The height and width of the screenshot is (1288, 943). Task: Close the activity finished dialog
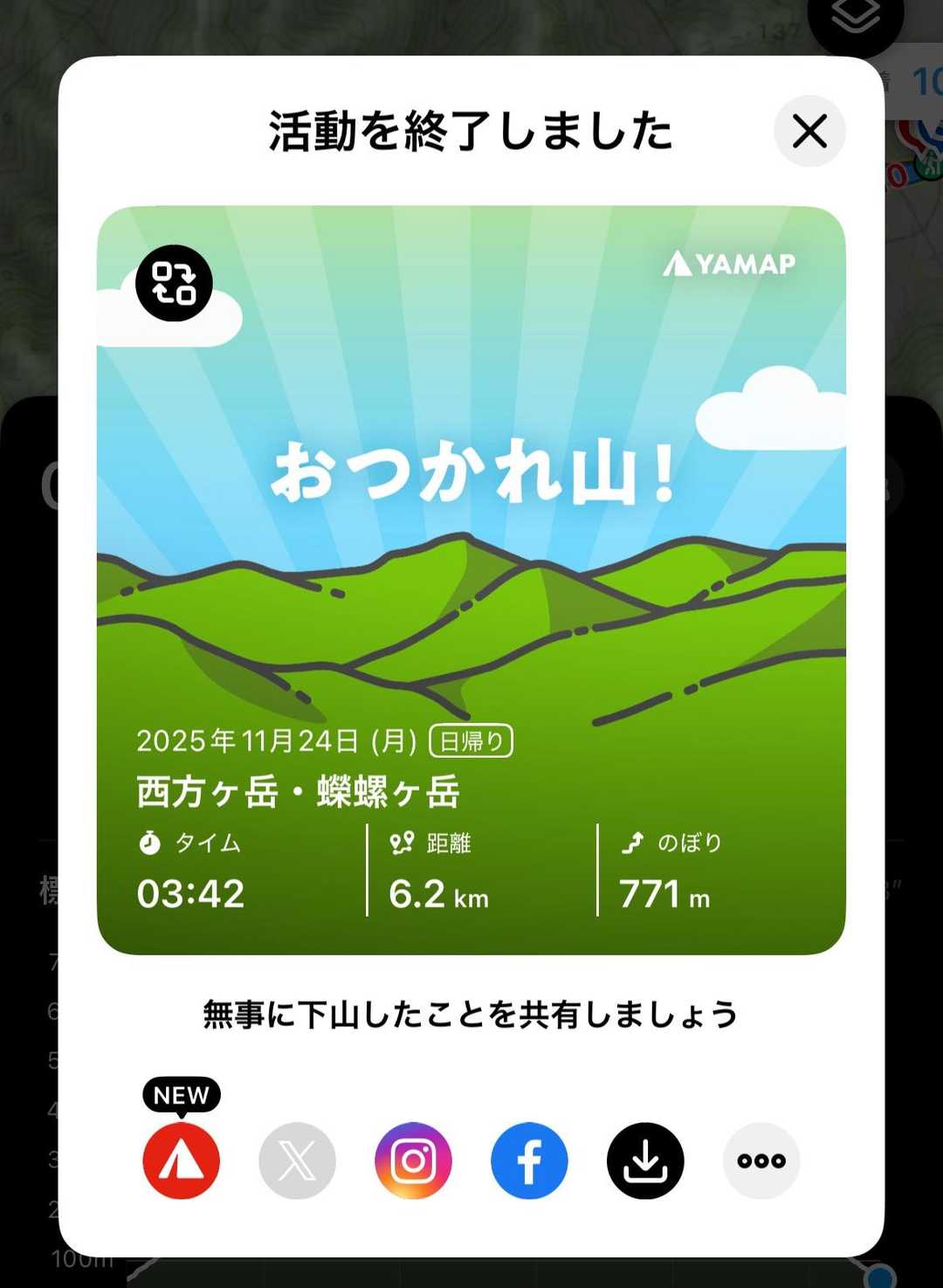click(809, 132)
